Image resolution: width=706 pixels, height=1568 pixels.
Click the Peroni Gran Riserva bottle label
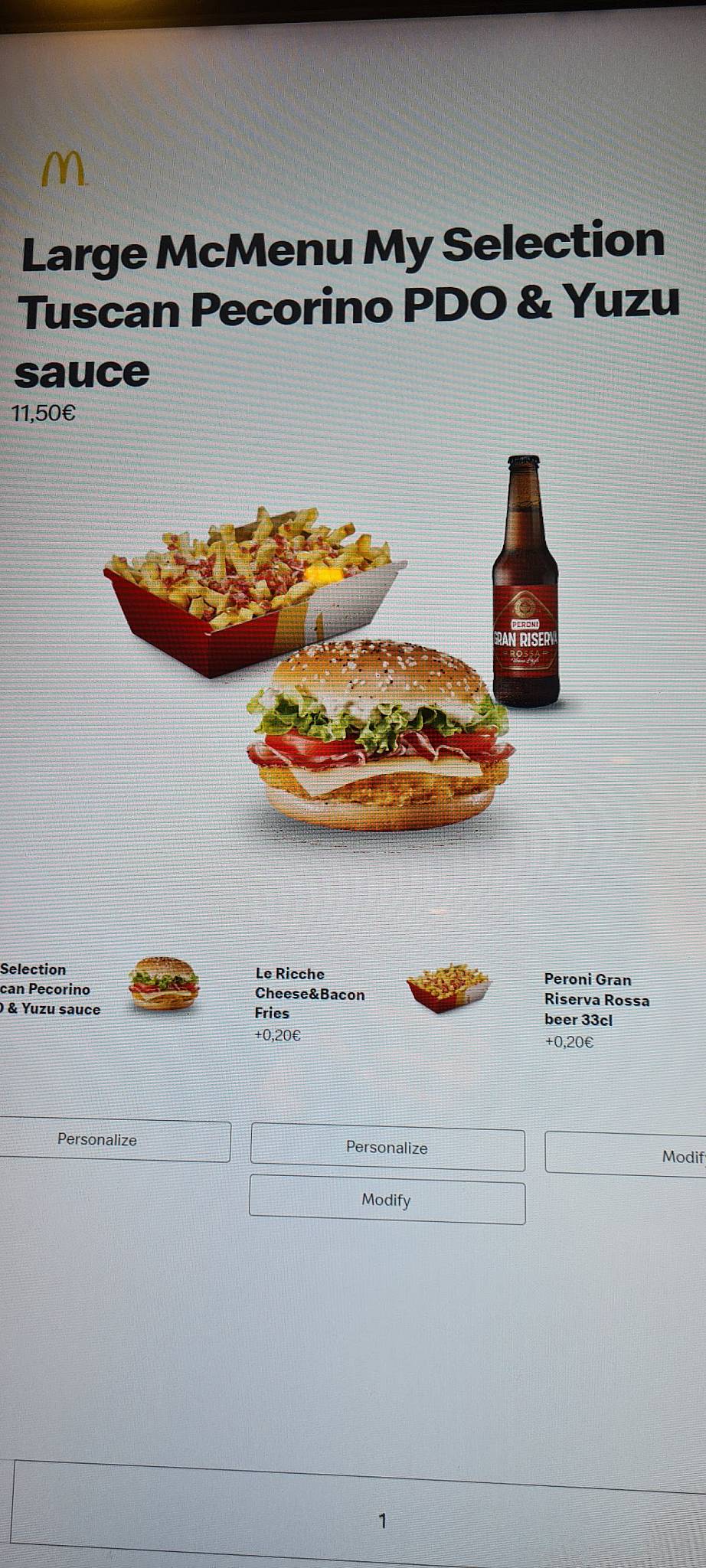pyautogui.click(x=528, y=635)
